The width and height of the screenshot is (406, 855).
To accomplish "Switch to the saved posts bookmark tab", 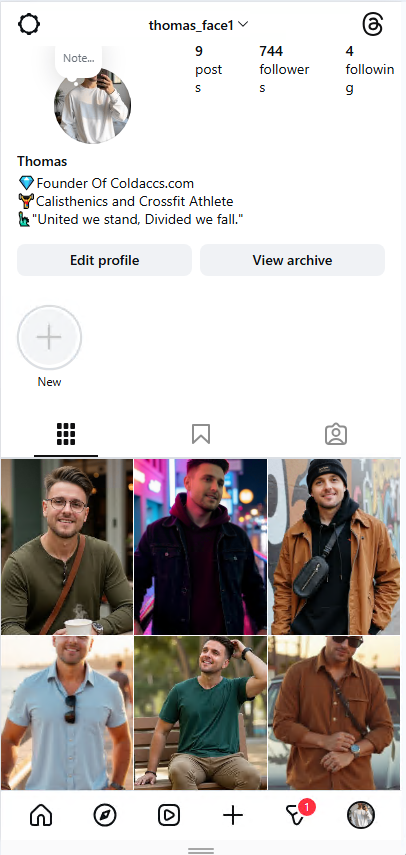I will pos(201,434).
